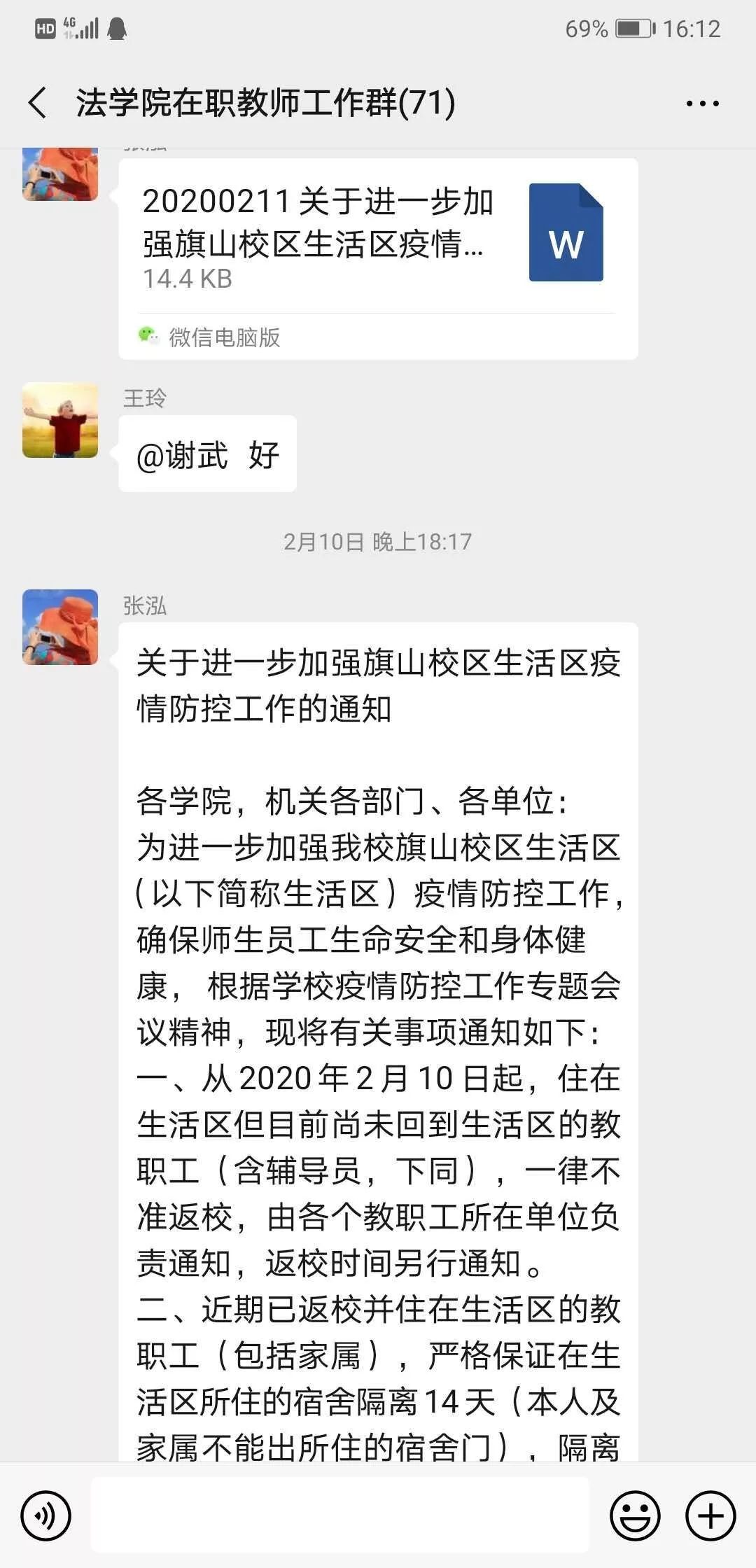Screen dimensions: 756x1568
Task: Open the emoji sticker panel
Action: coord(635,1515)
